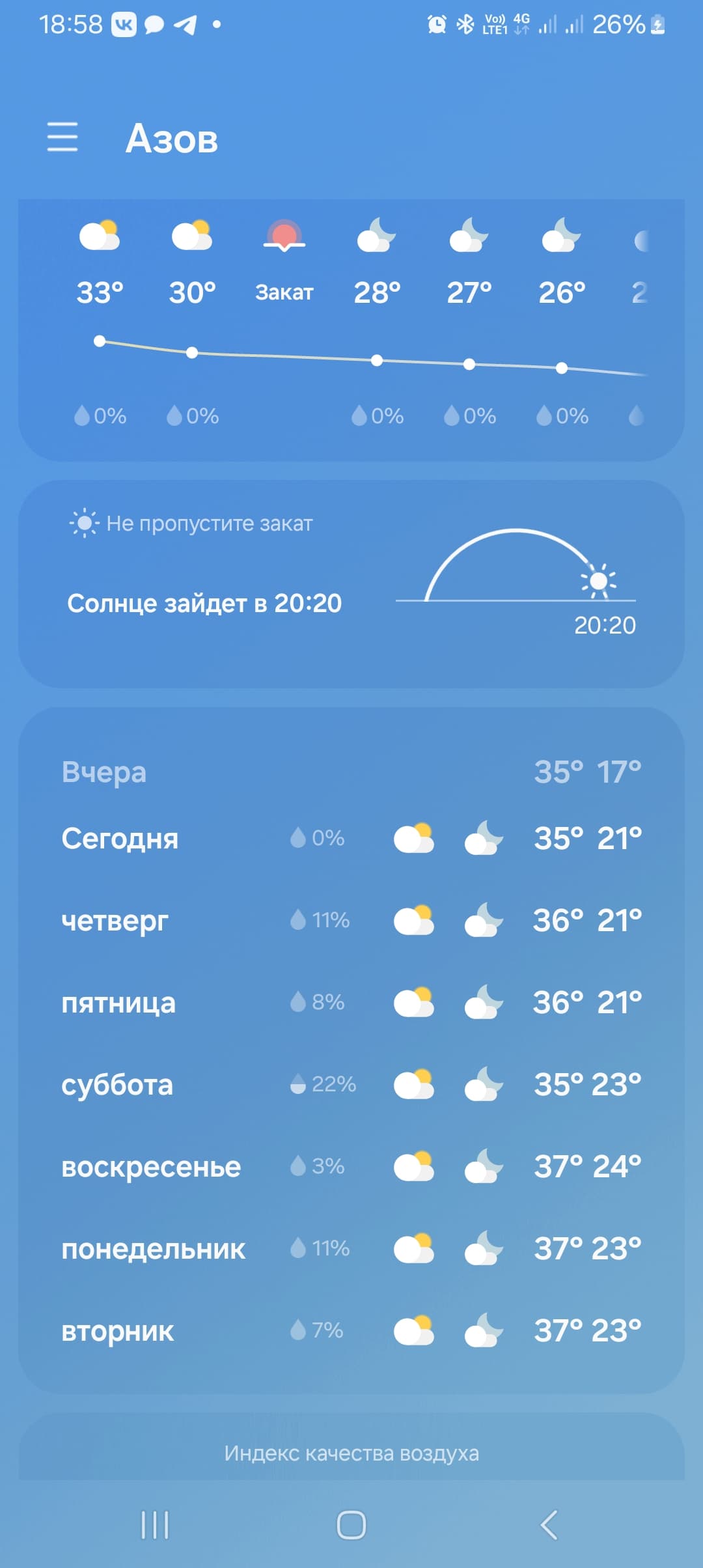Open the sunset card Солнце зайдет в 20:20
The width and height of the screenshot is (703, 1568).
(351, 584)
